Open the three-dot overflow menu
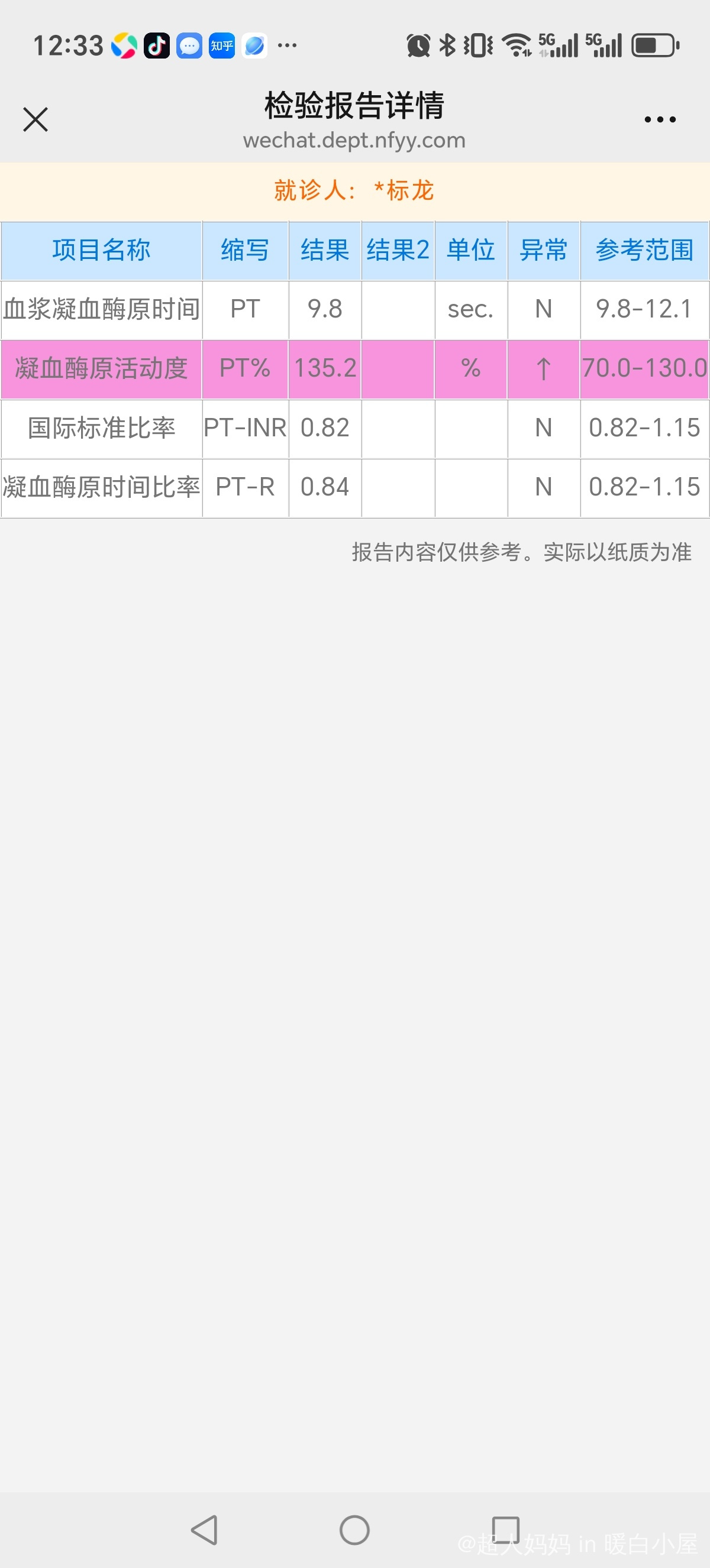 (660, 119)
